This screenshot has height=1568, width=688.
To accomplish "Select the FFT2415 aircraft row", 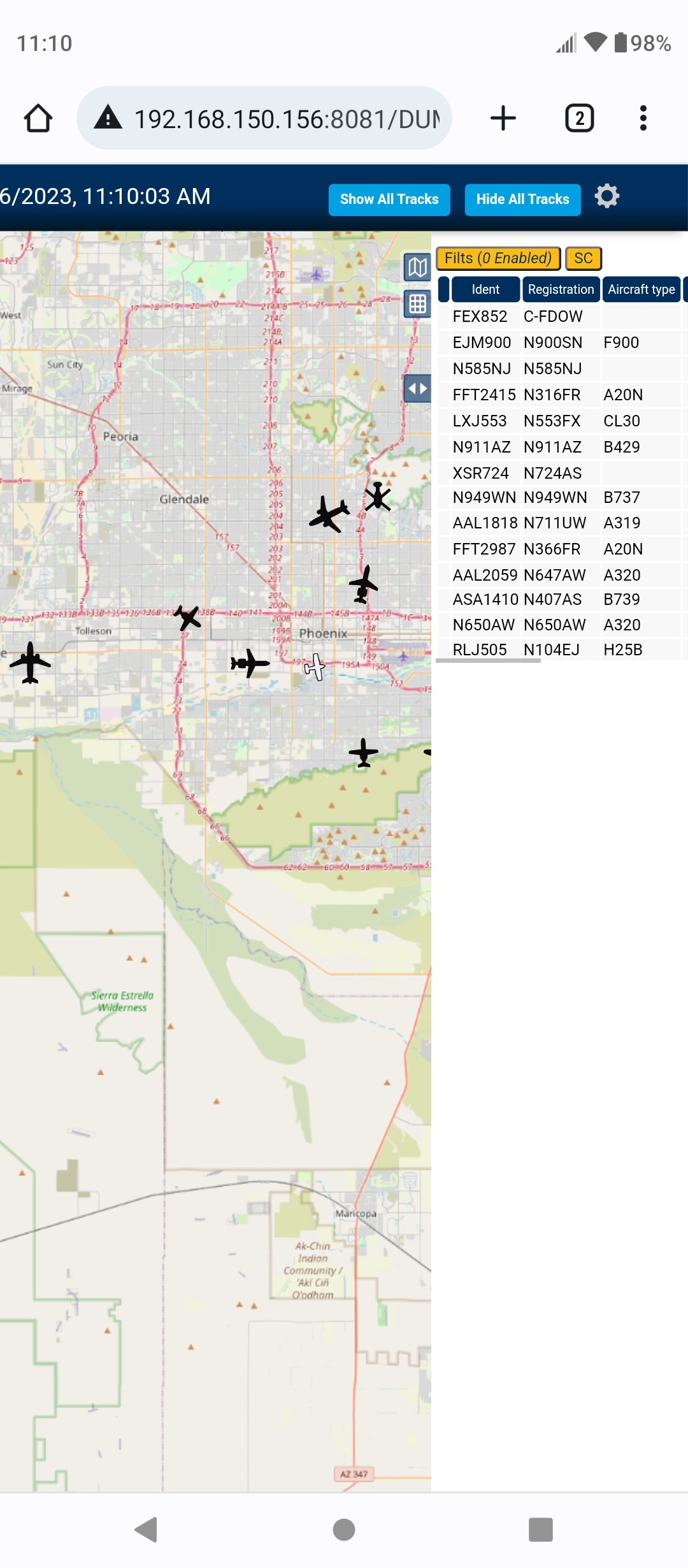I will [561, 395].
